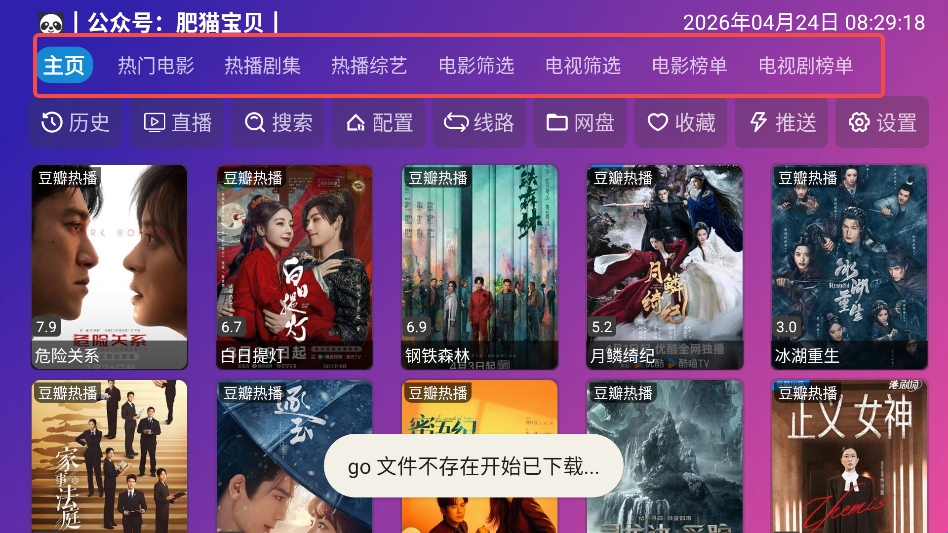
Task: View the 电视剧榜单 tab
Action: [805, 66]
